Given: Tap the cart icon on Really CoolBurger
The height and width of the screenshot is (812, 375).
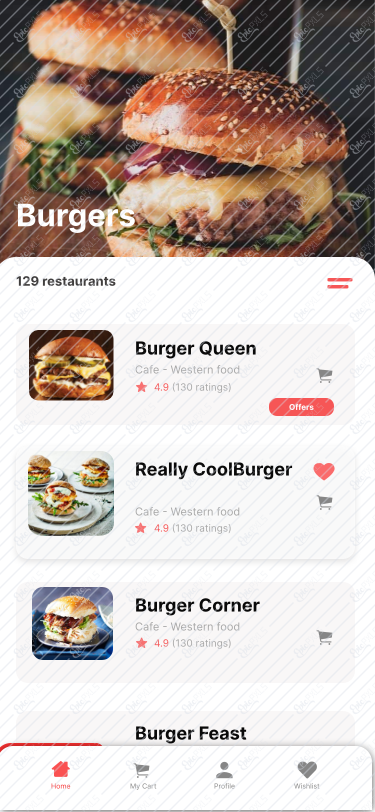Looking at the screenshot, I should click(325, 502).
